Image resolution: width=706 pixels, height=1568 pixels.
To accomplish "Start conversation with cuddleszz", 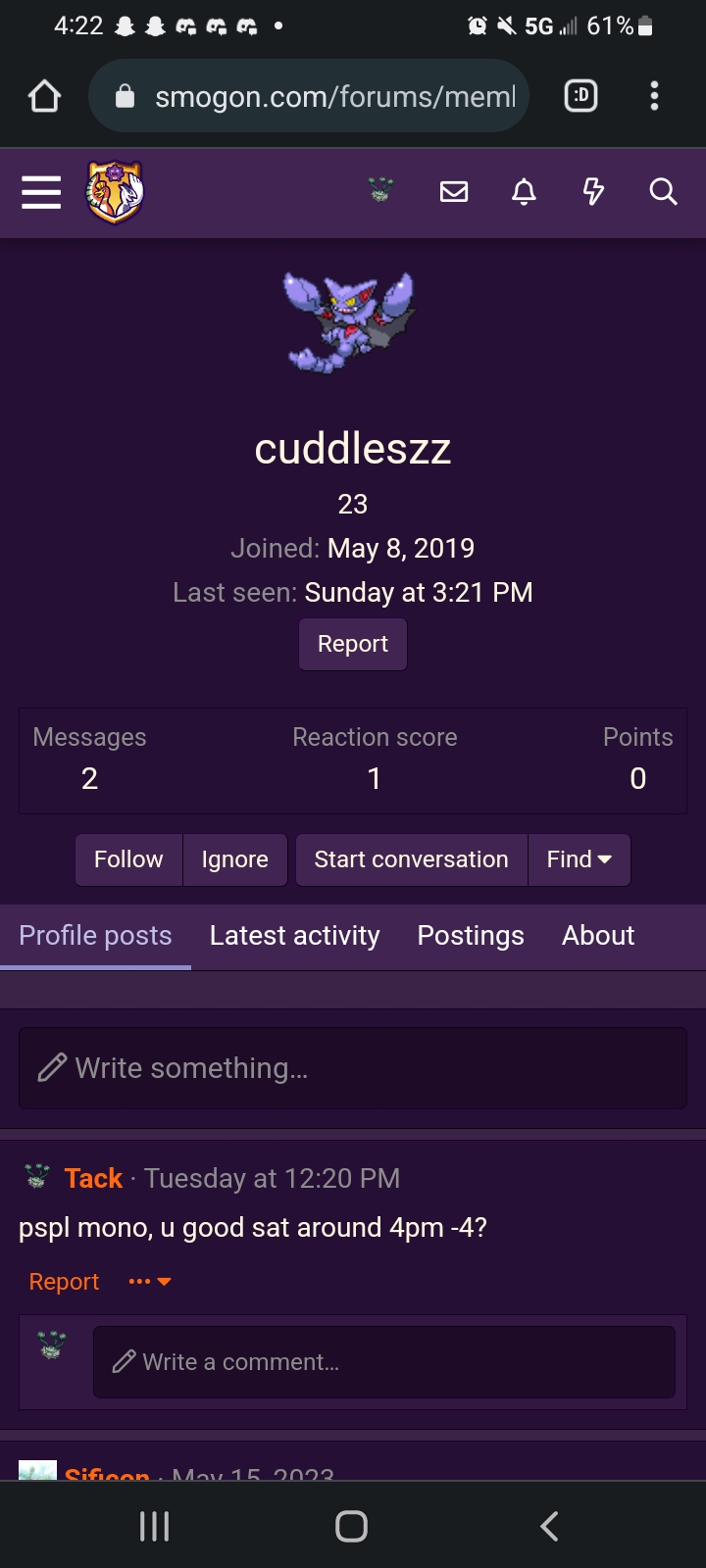I will (x=412, y=859).
